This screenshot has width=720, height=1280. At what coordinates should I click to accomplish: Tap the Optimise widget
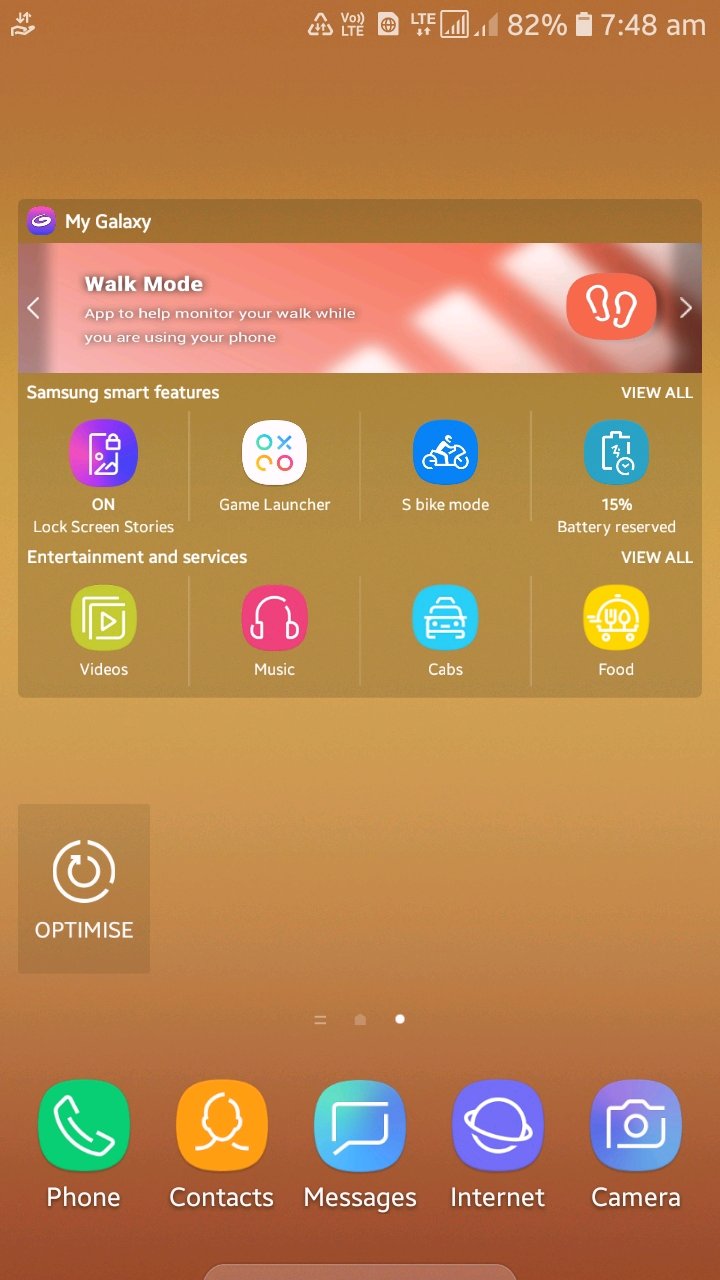(84, 888)
